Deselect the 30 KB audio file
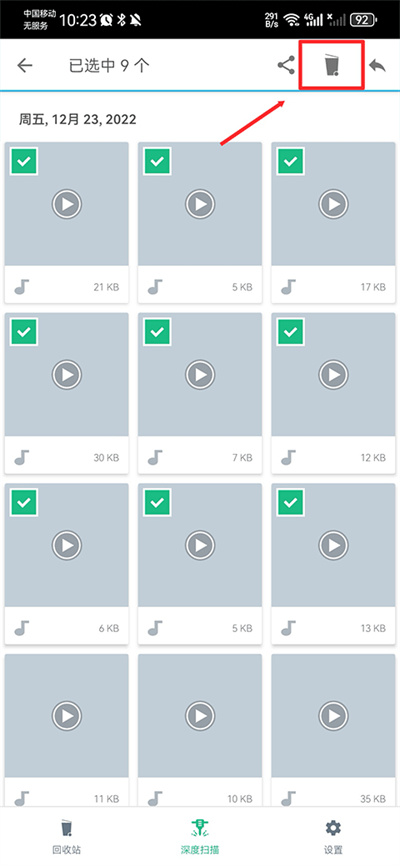The height and width of the screenshot is (866, 400). pyautogui.click(x=24, y=332)
